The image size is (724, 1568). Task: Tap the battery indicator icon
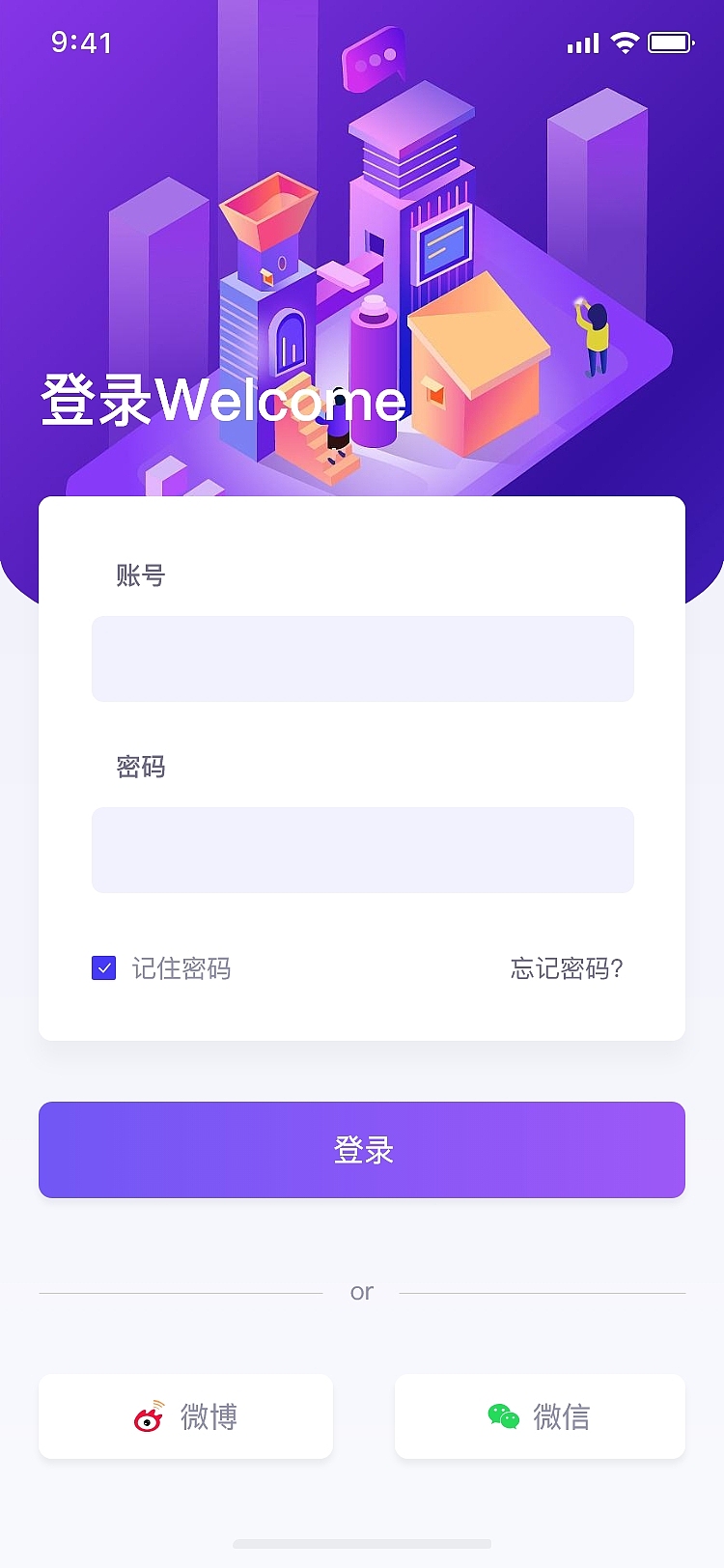tap(672, 42)
